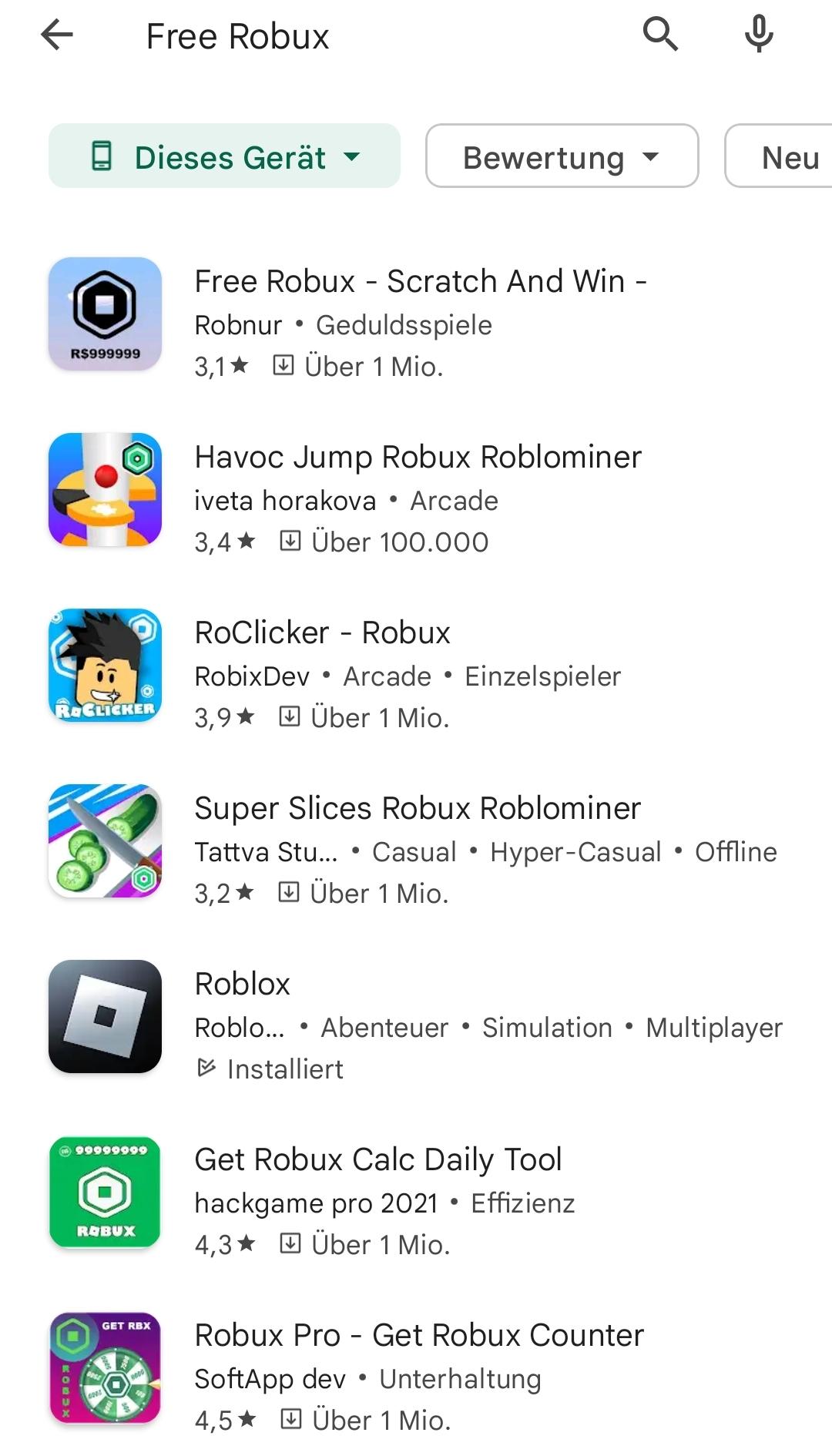The image size is (832, 1456).
Task: Open the Bewertung filter dropdown
Action: coord(562,156)
